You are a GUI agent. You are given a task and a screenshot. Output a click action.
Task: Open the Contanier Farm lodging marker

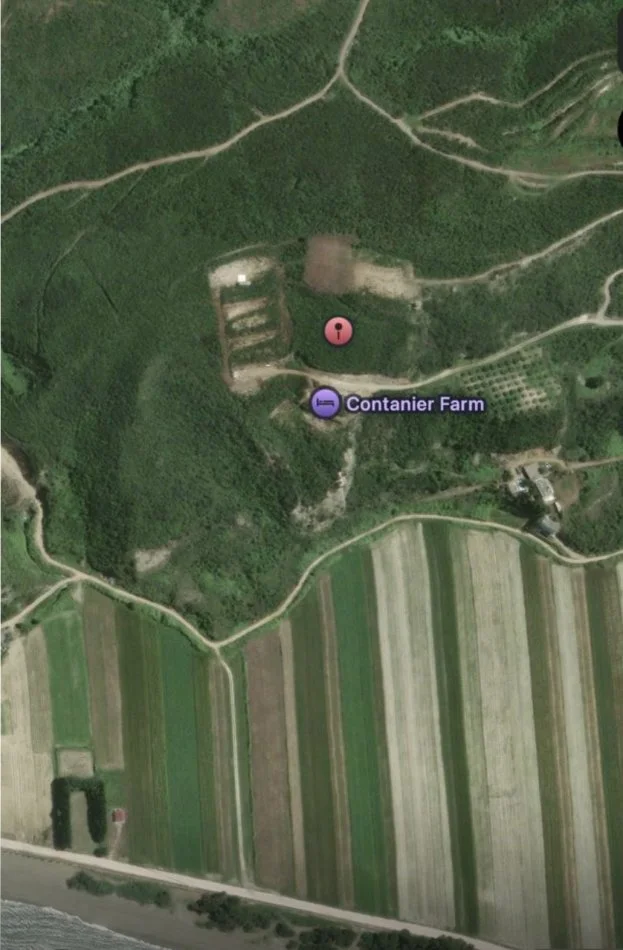[325, 403]
